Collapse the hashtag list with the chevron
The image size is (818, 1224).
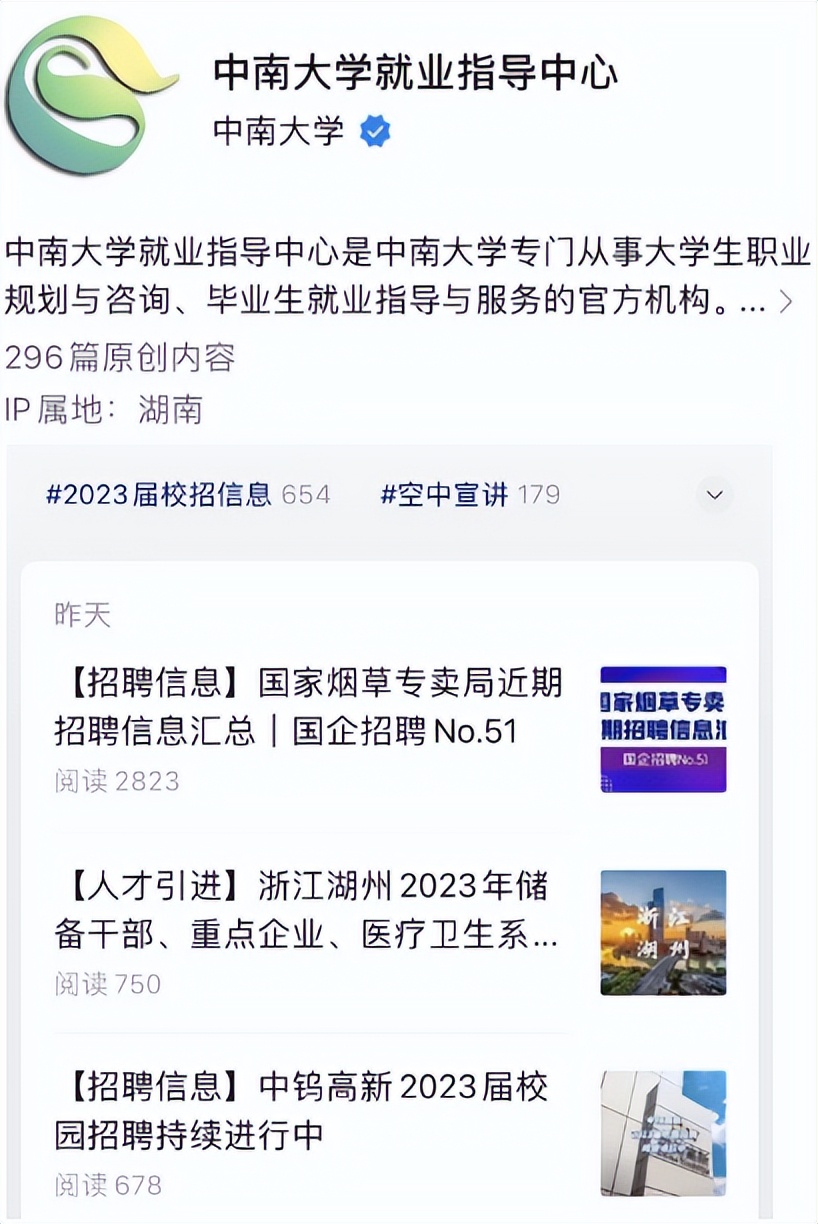coord(712,494)
